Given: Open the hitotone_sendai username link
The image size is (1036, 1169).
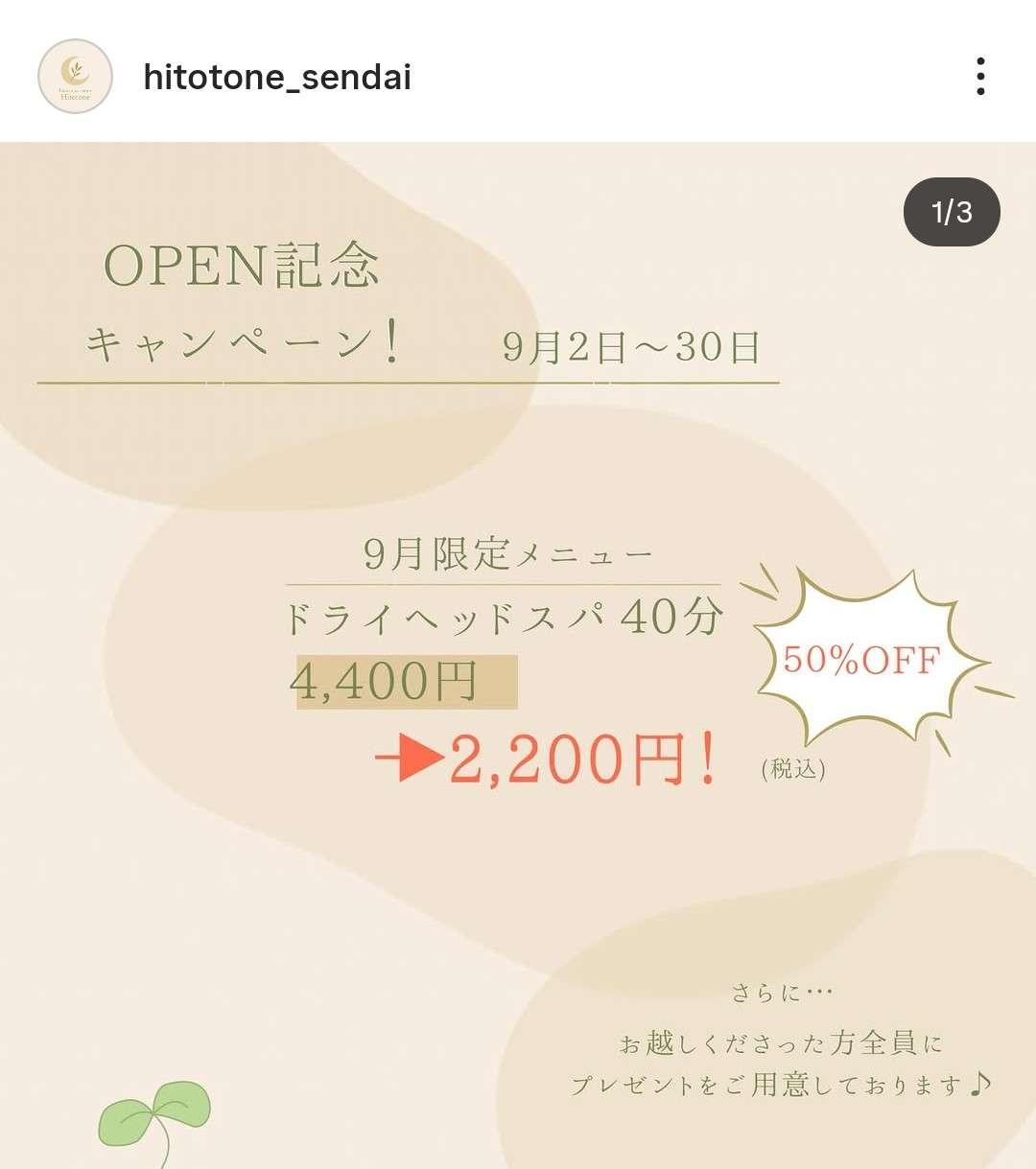Looking at the screenshot, I should pos(277,77).
